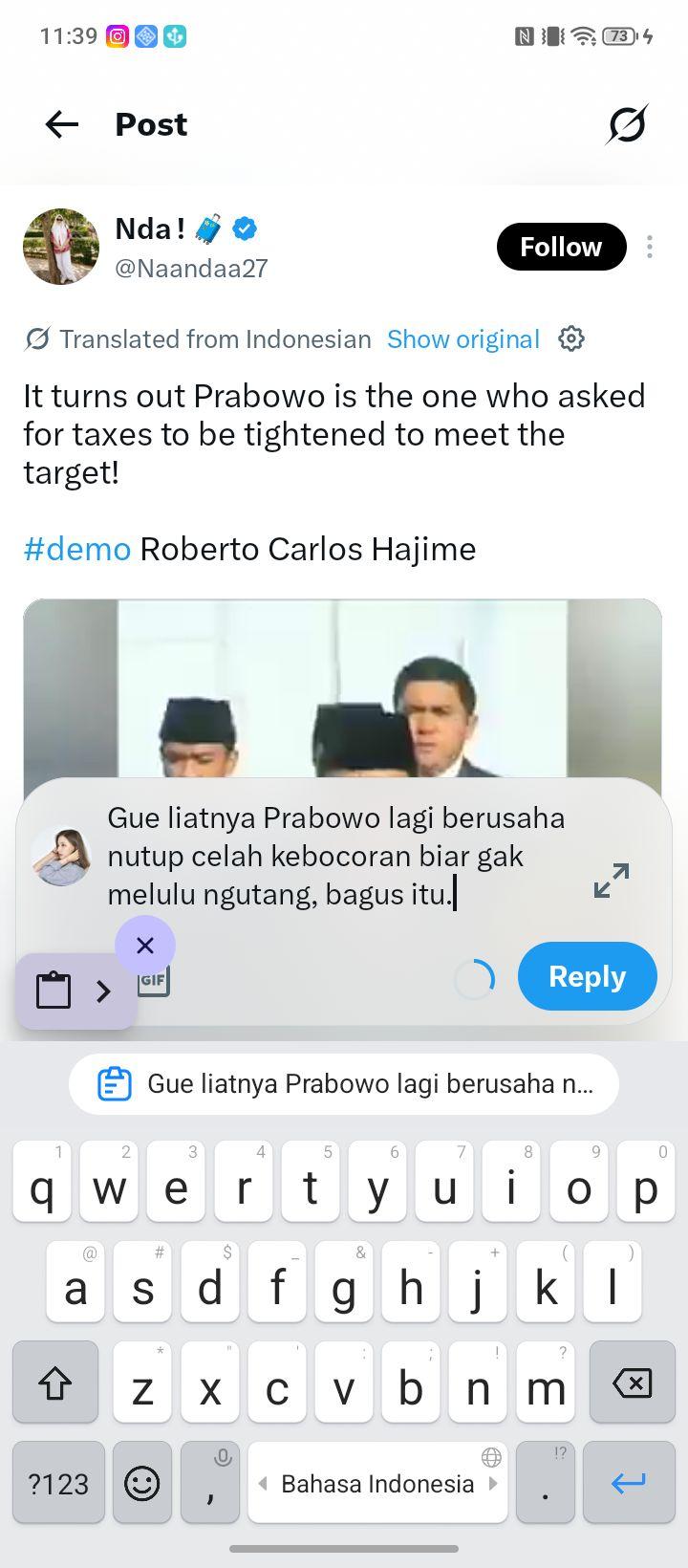Go back using the arrow icon

[61, 124]
